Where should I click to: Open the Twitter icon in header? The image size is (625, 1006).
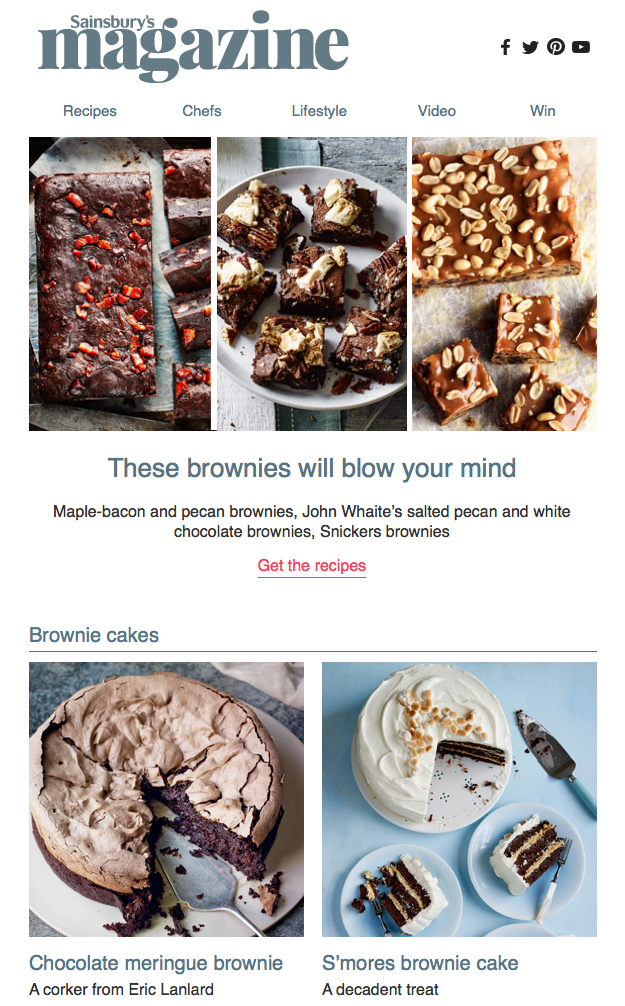tap(530, 47)
